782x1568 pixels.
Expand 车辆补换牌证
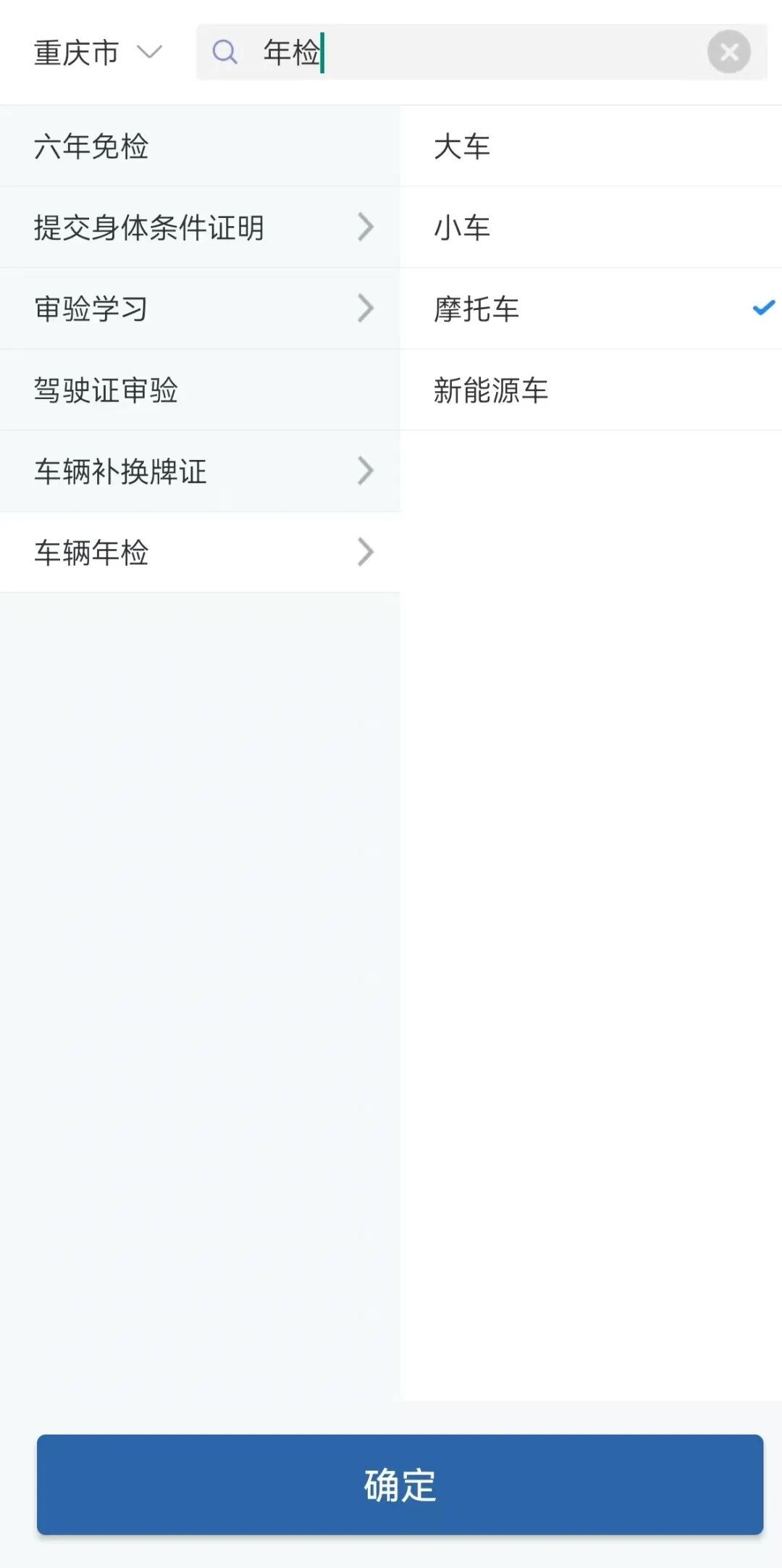[x=199, y=471]
